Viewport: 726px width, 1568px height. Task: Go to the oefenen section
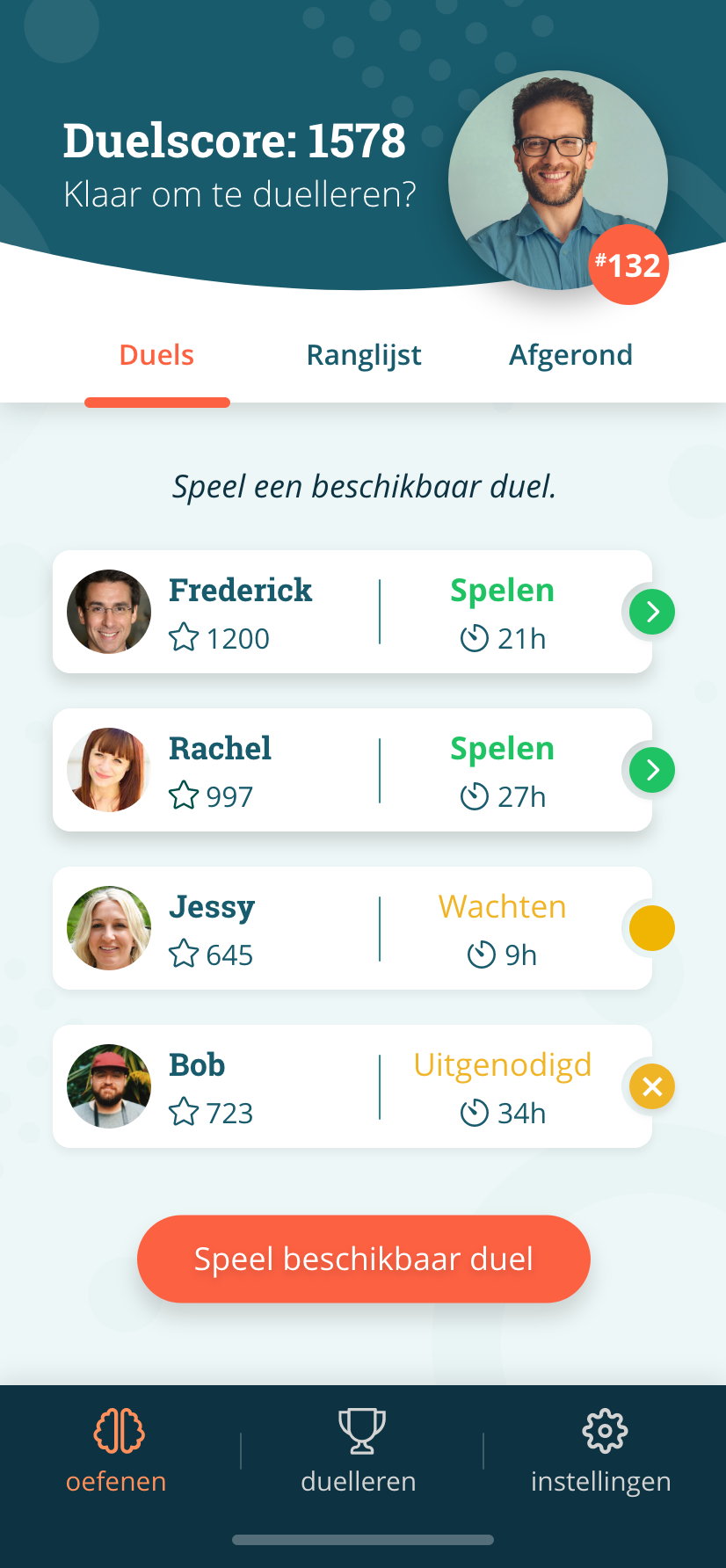coord(117,1450)
